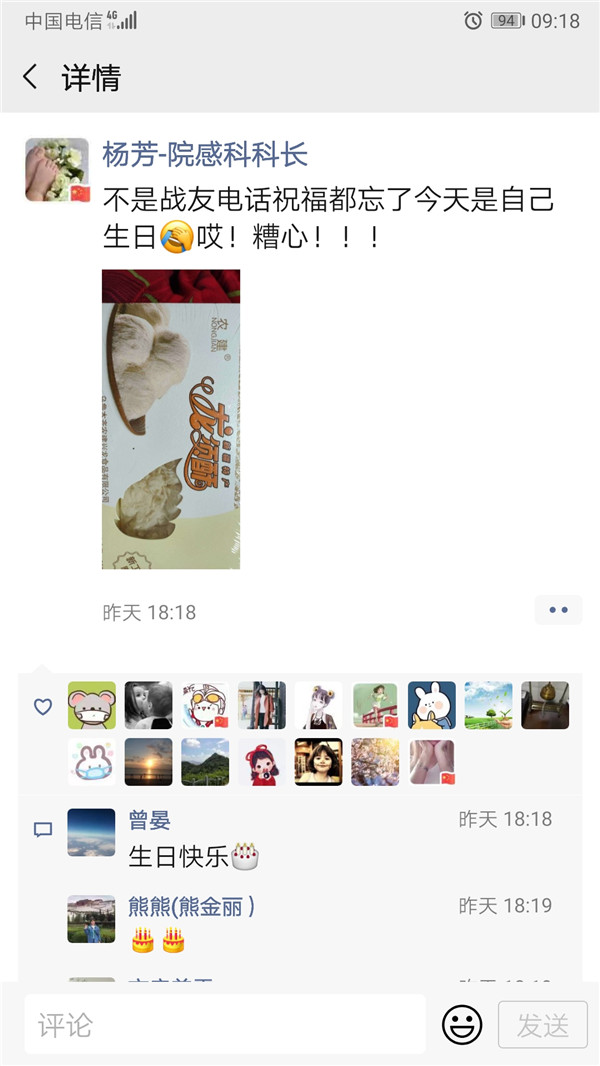This screenshot has width=600, height=1066.
Task: Tap the 发送 send button
Action: (x=542, y=1024)
